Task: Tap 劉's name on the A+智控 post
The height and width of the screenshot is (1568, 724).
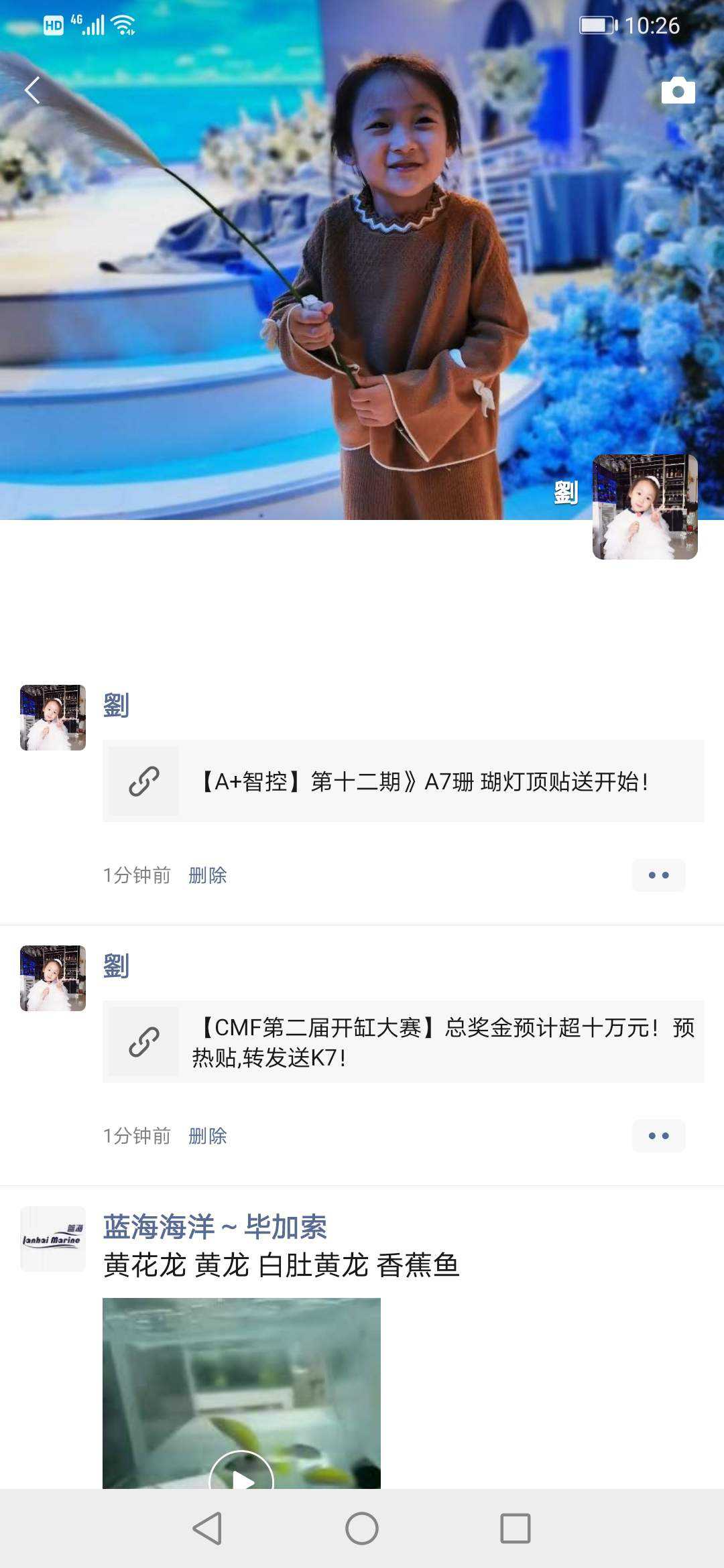Action: pyautogui.click(x=116, y=706)
